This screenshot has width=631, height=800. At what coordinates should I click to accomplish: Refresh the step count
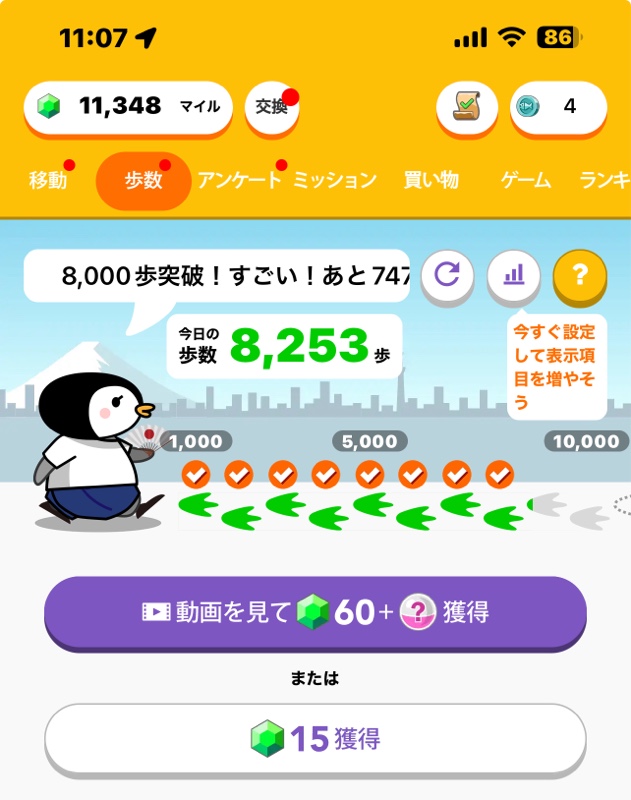click(447, 274)
